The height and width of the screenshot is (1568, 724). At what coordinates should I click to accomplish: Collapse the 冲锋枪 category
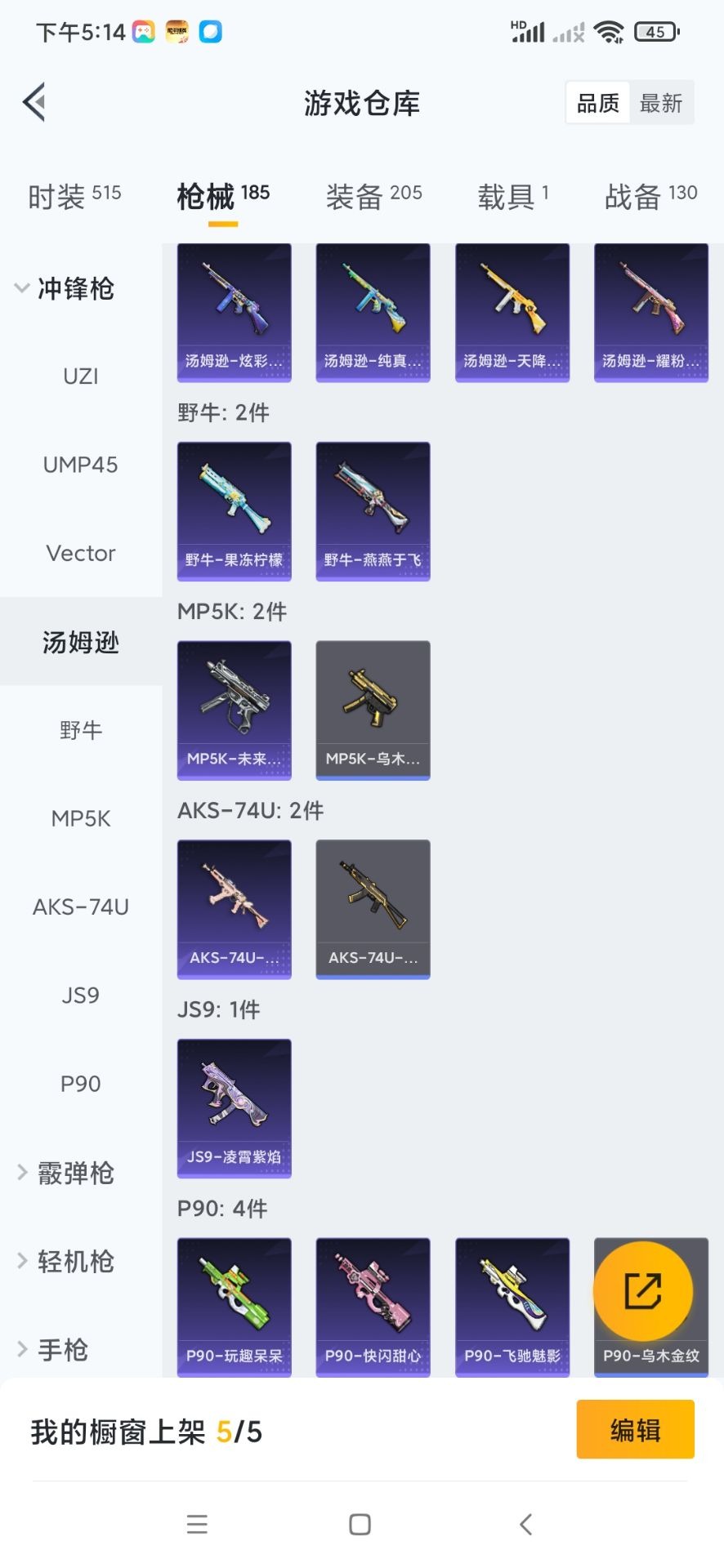[65, 288]
